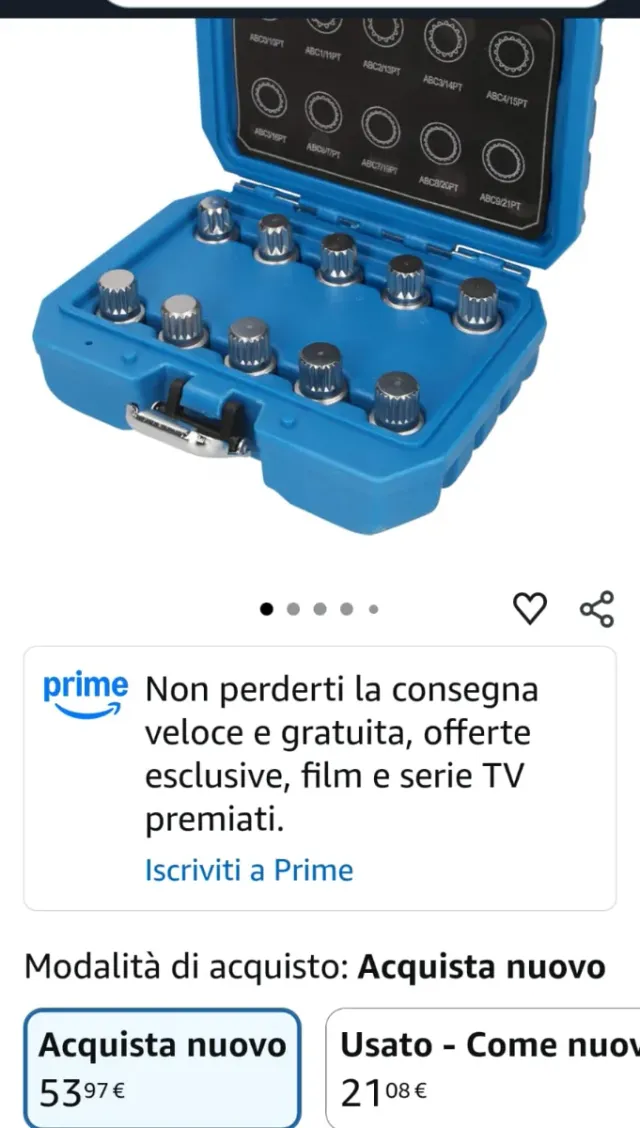640x1128 pixels.
Task: Add product to wishlist with heart icon
Action: coord(530,608)
